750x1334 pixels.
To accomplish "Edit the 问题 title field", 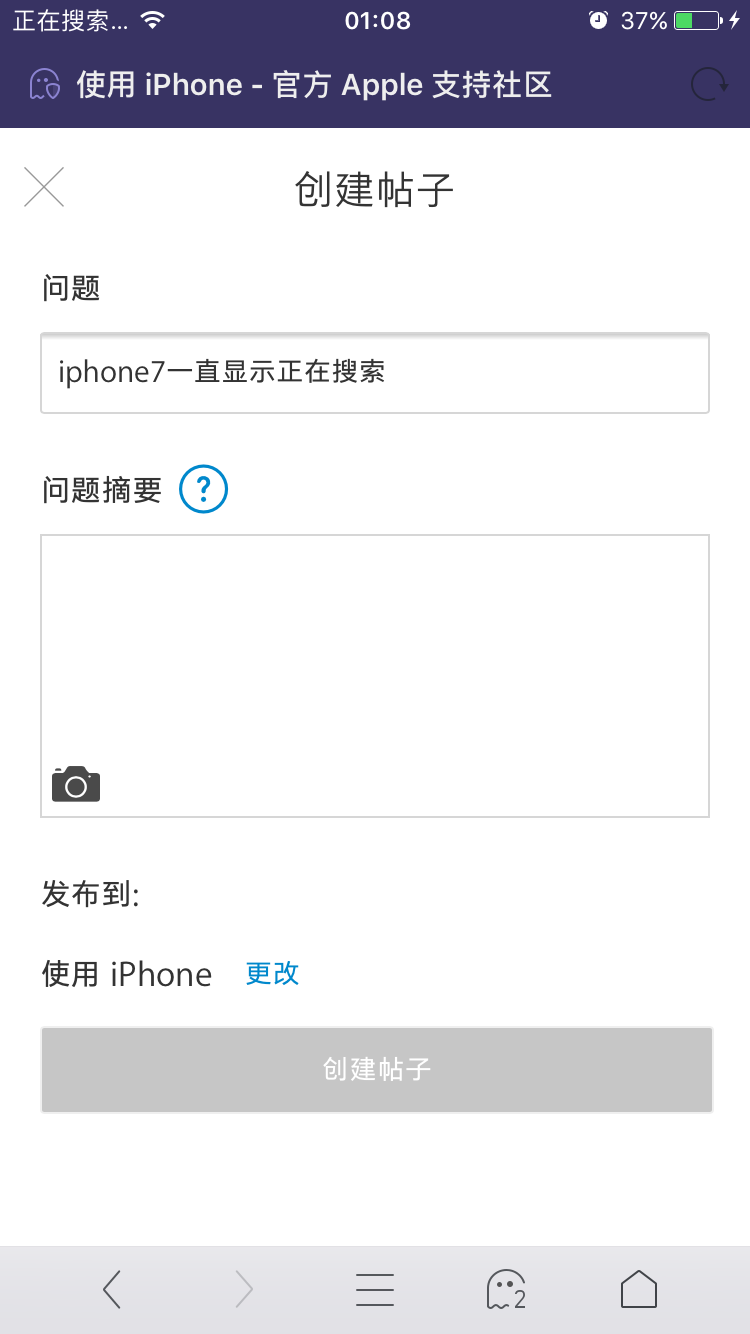I will [375, 373].
